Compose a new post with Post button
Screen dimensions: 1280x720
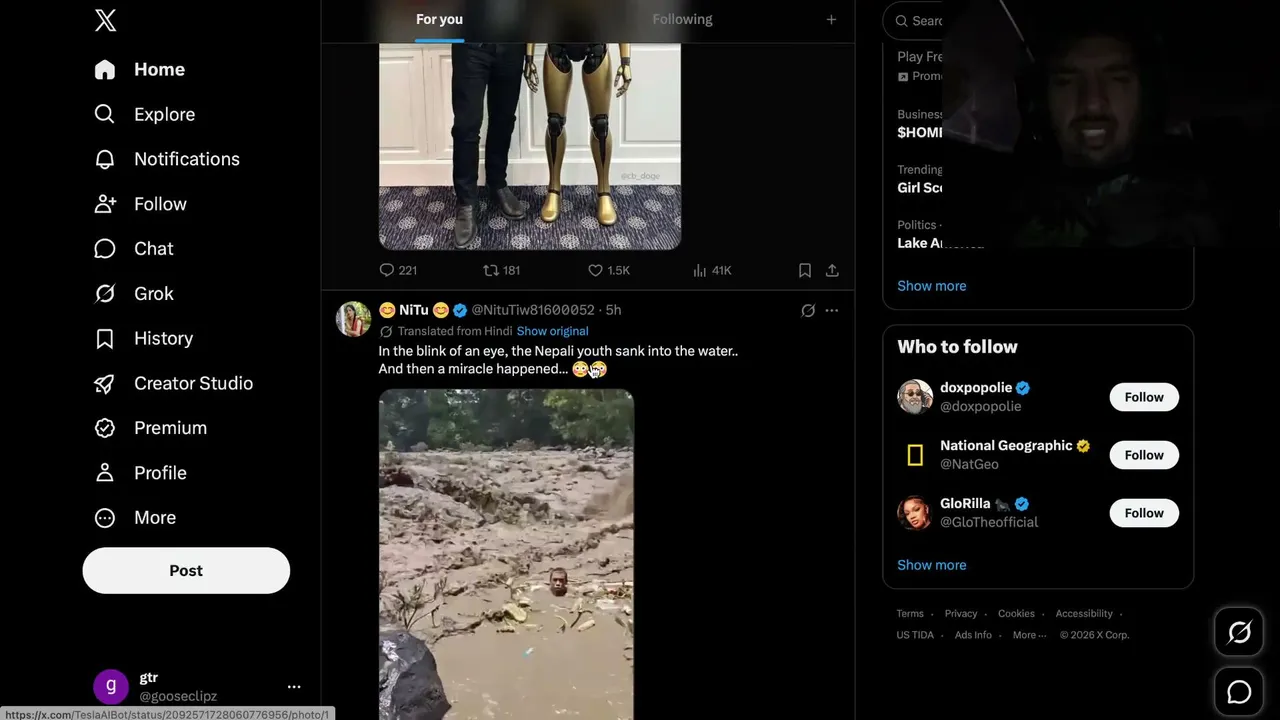[x=186, y=570]
